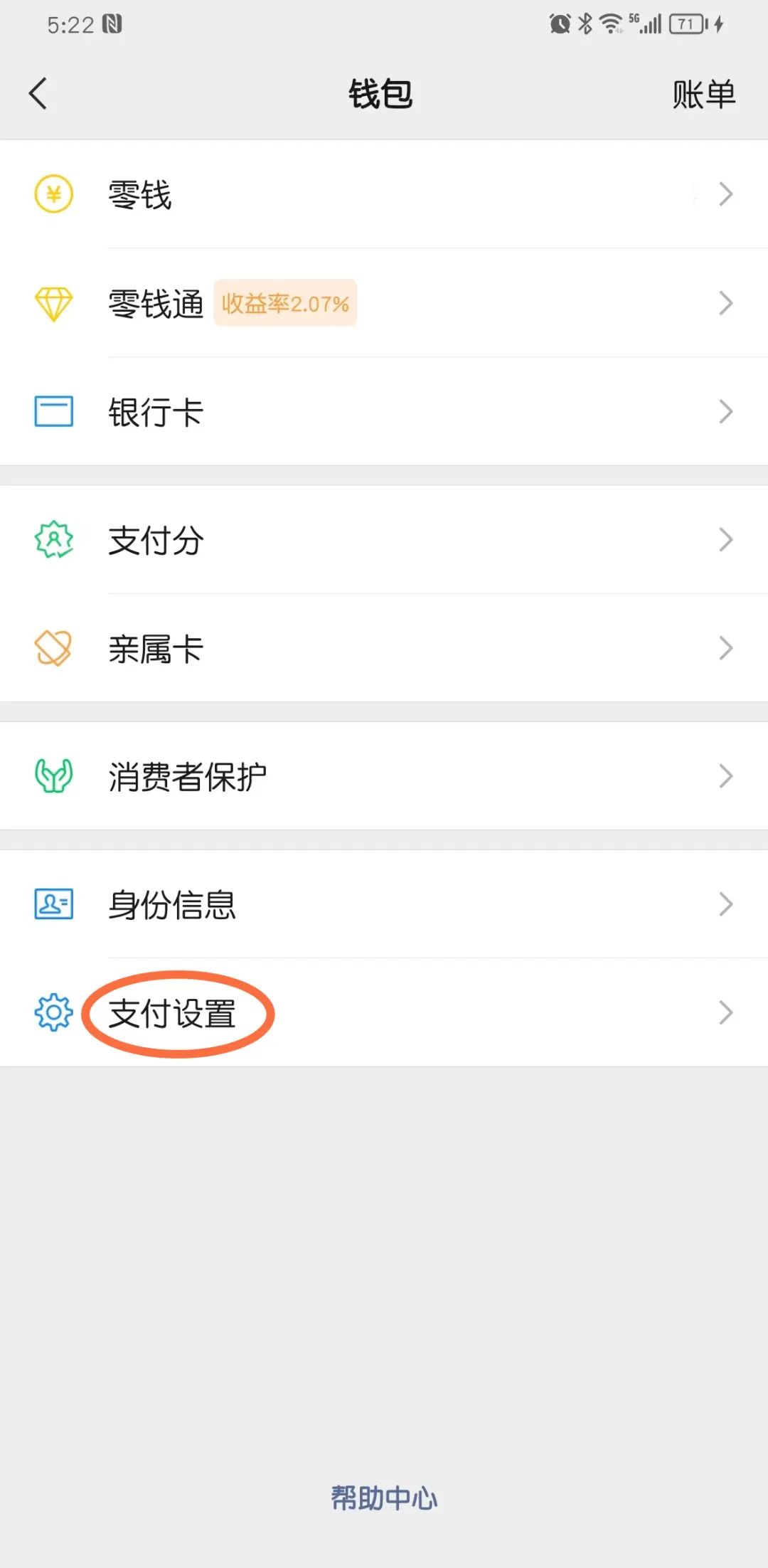Tap the 收益率2.07% rate badge
This screenshot has width=768, height=1568.
coord(284,302)
